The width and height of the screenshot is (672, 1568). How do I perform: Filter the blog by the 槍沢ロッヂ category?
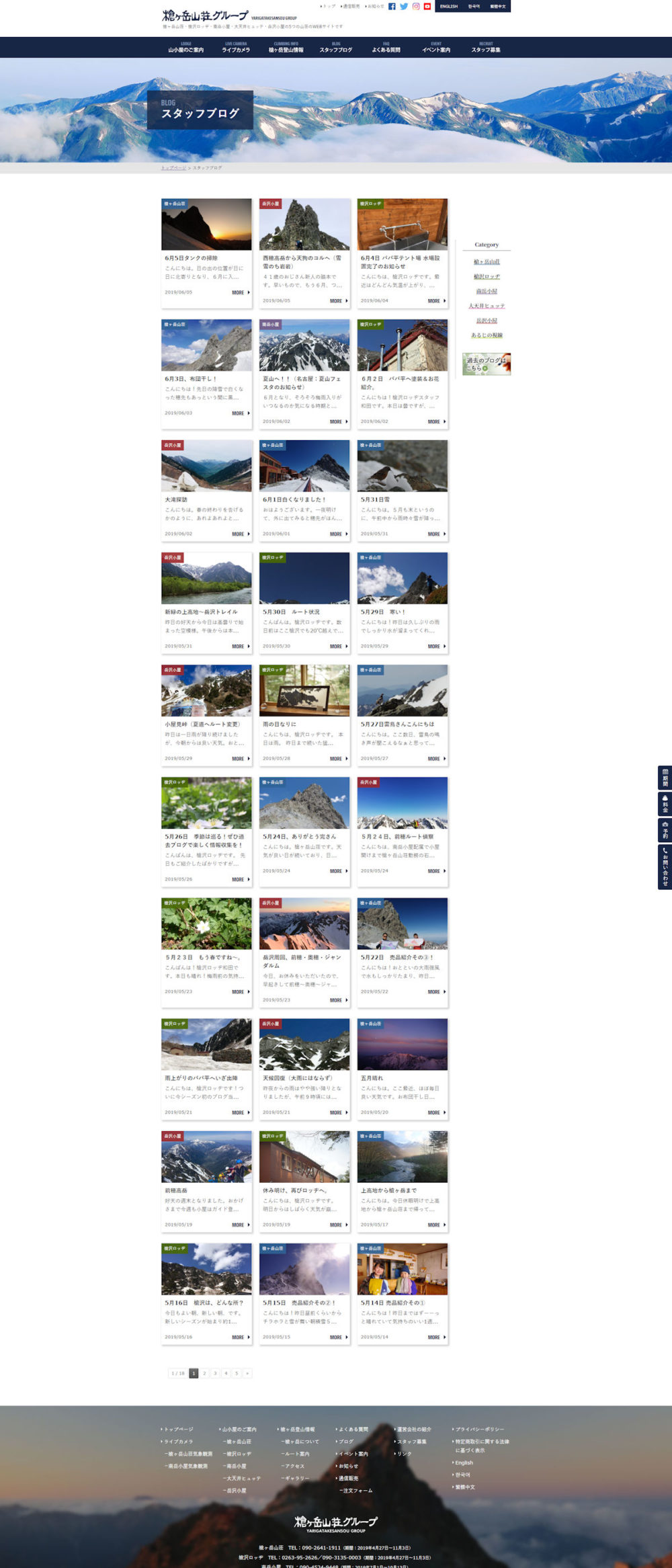click(x=487, y=276)
